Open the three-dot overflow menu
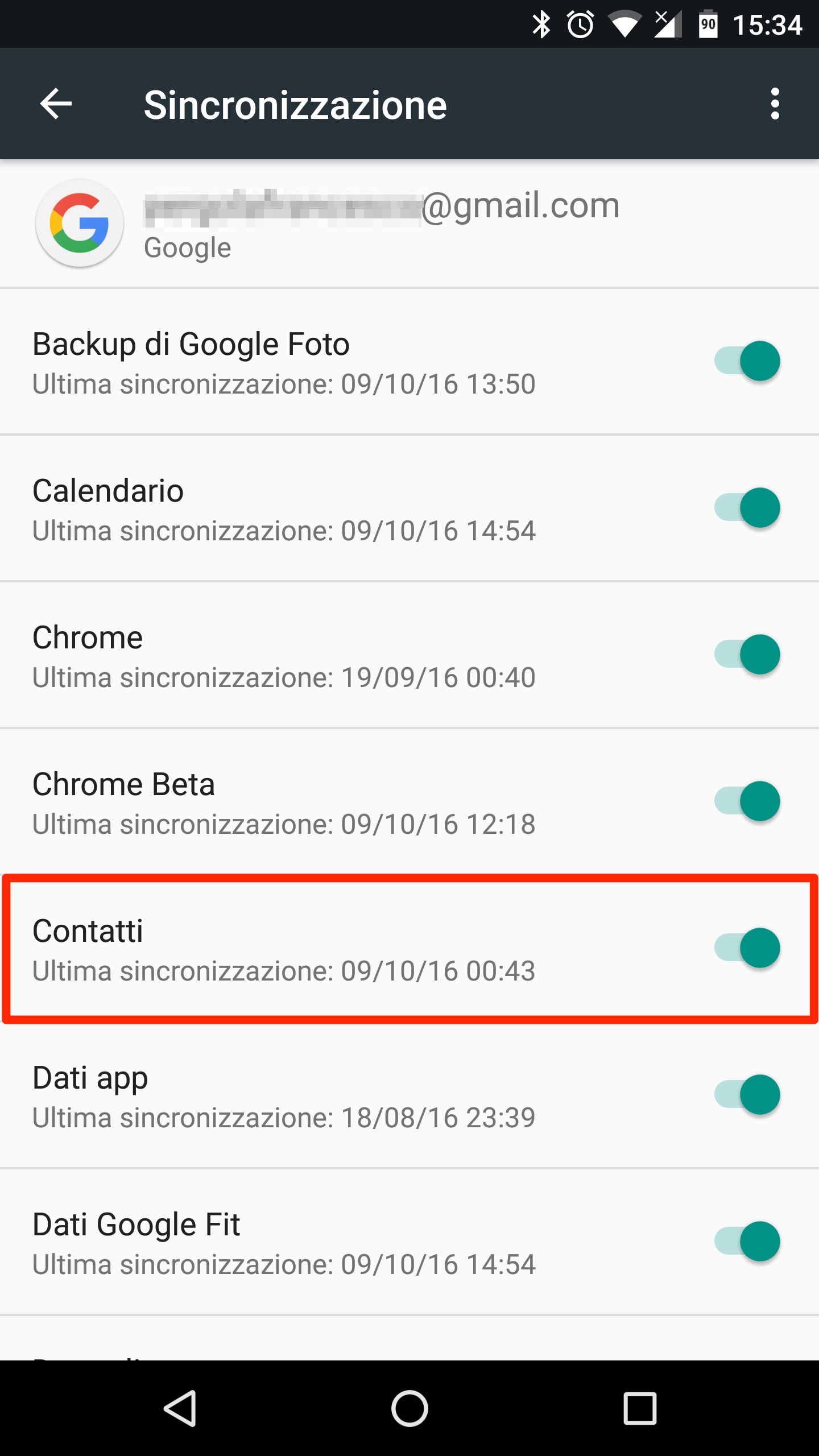 point(775,104)
